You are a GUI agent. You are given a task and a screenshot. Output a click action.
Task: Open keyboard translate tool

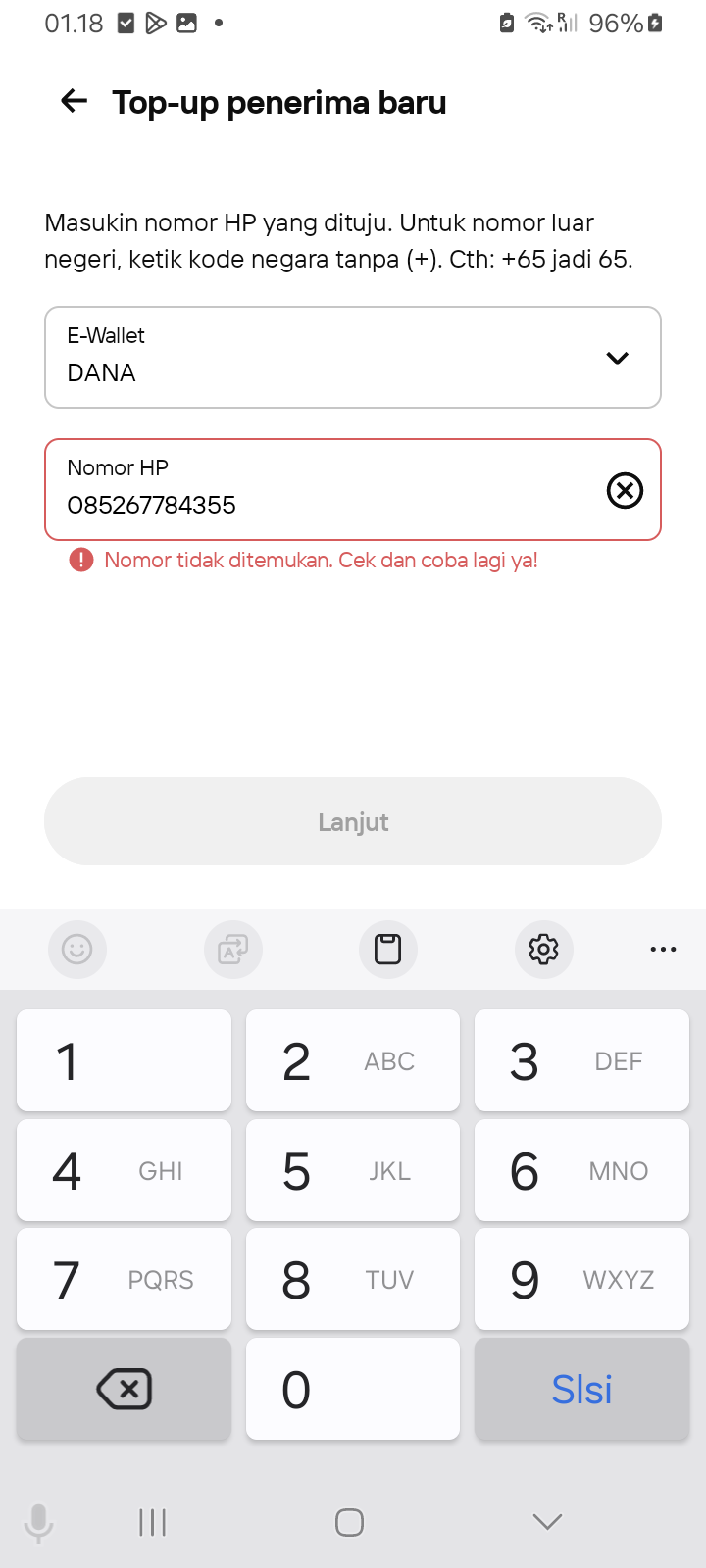[x=232, y=949]
